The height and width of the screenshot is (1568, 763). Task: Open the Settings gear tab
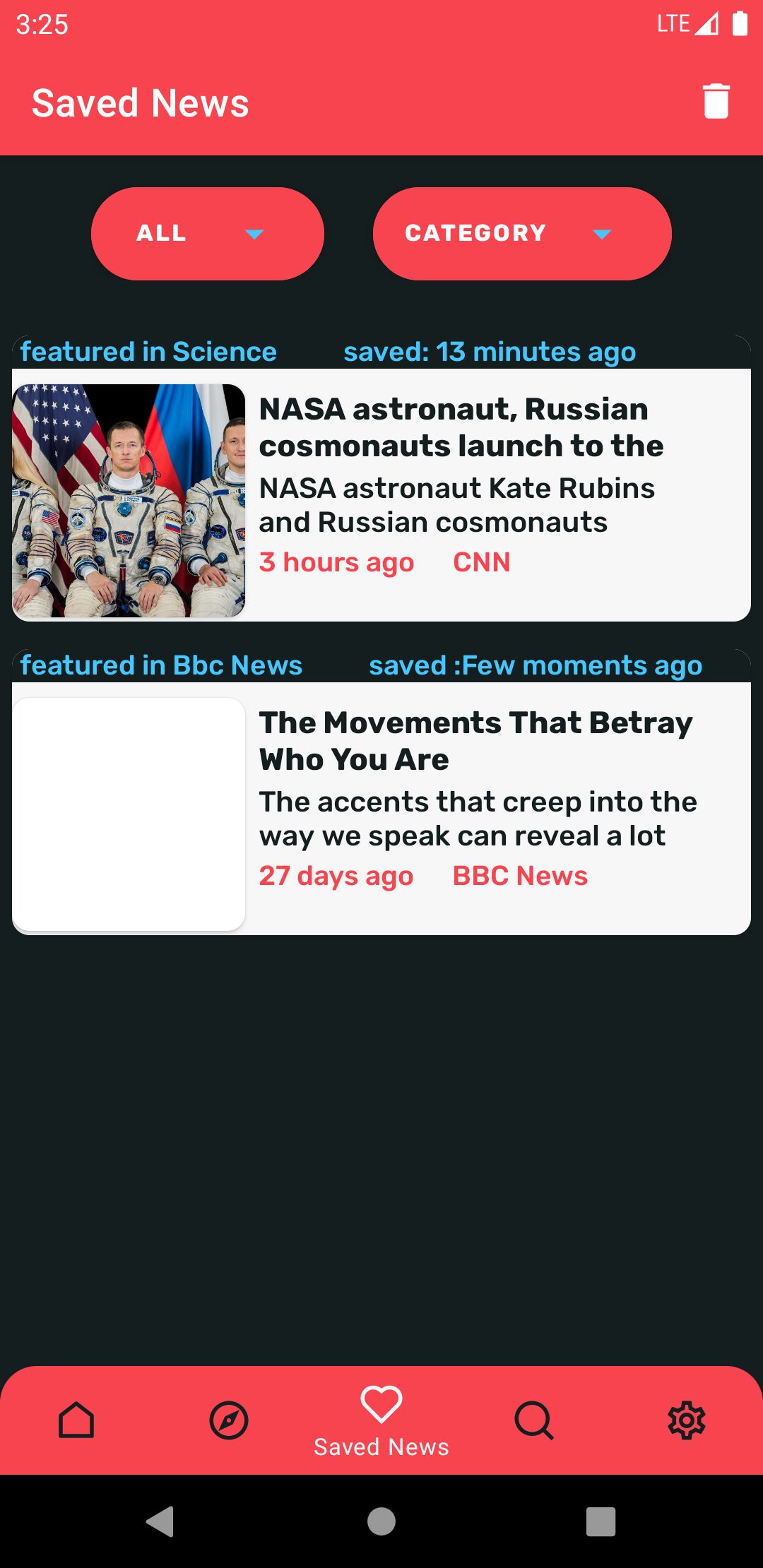687,1420
